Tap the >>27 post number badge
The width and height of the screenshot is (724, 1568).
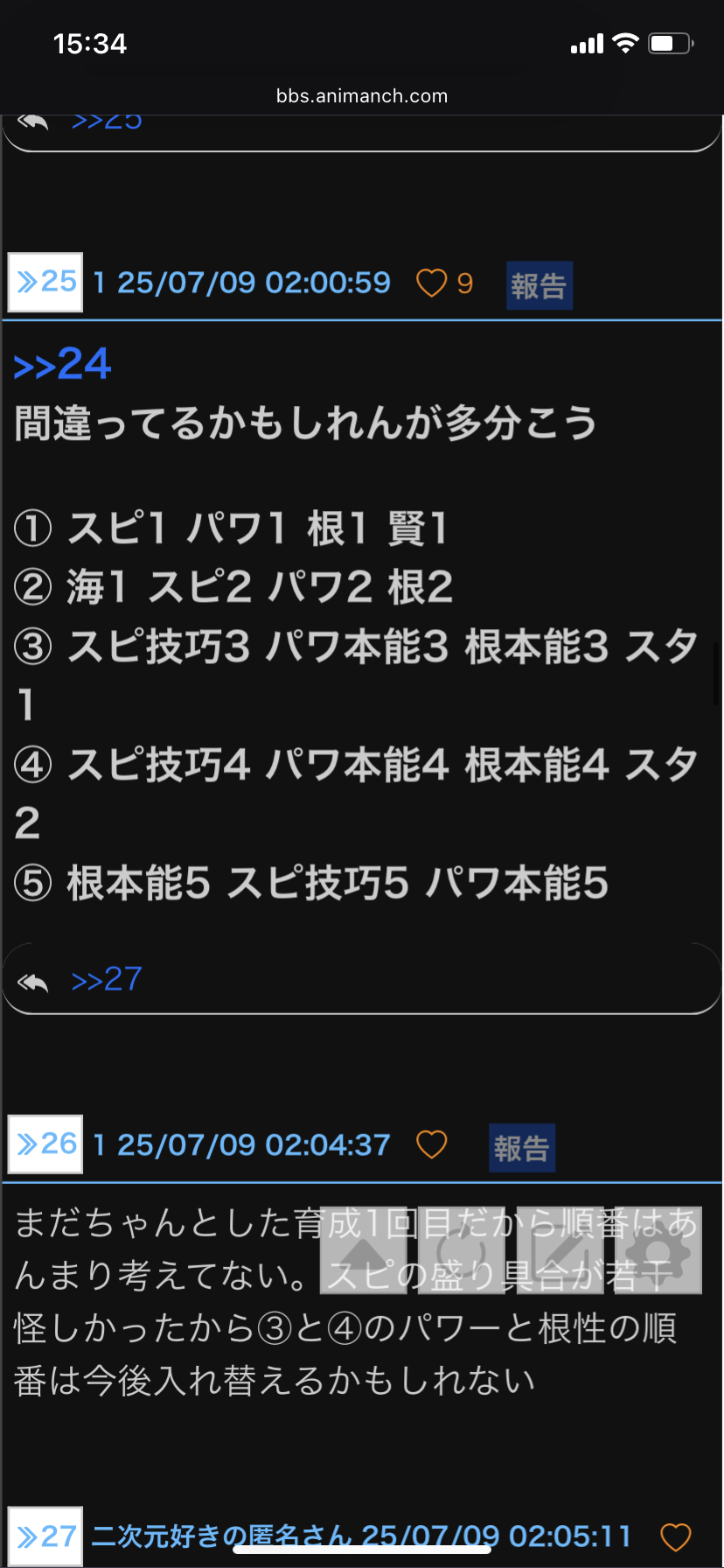click(x=45, y=1536)
